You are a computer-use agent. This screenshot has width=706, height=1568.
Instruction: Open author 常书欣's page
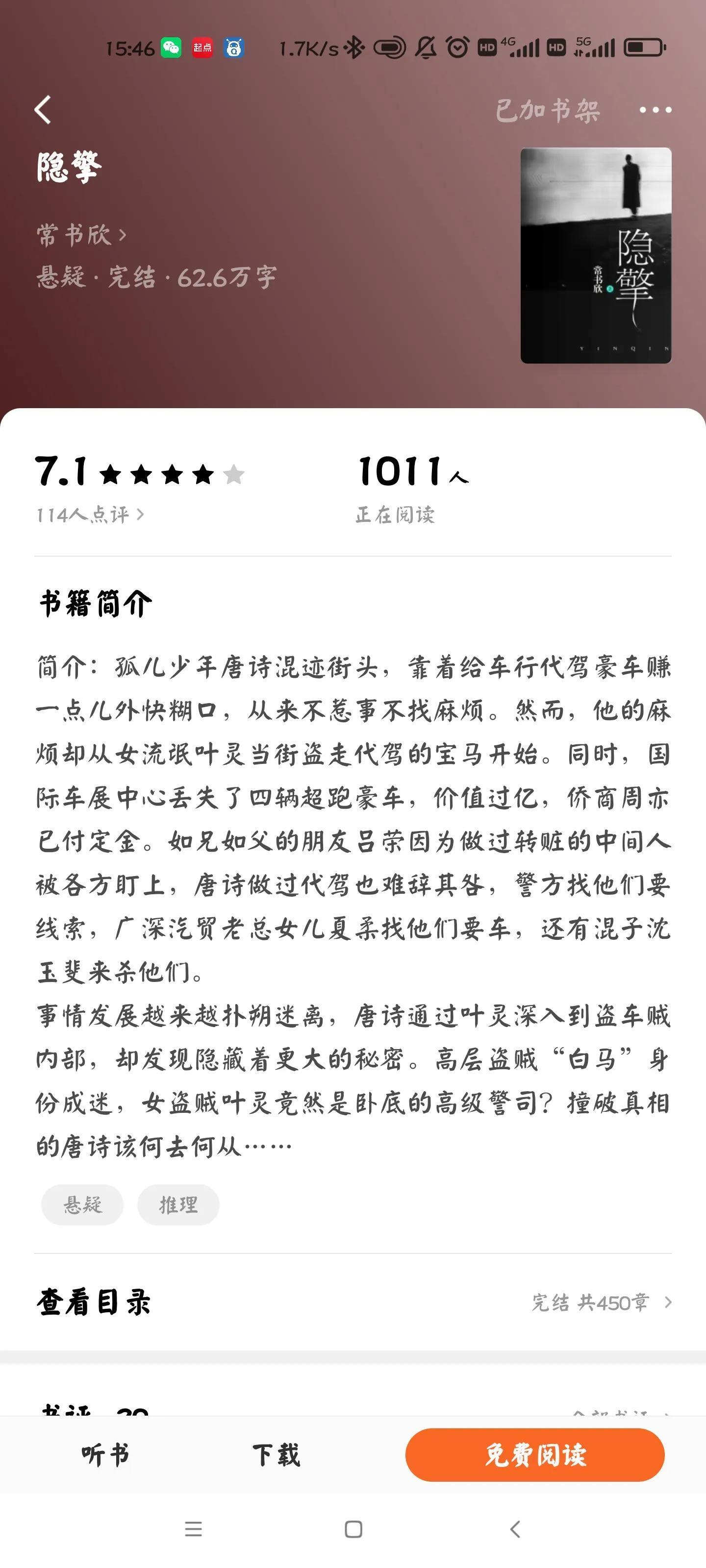81,235
